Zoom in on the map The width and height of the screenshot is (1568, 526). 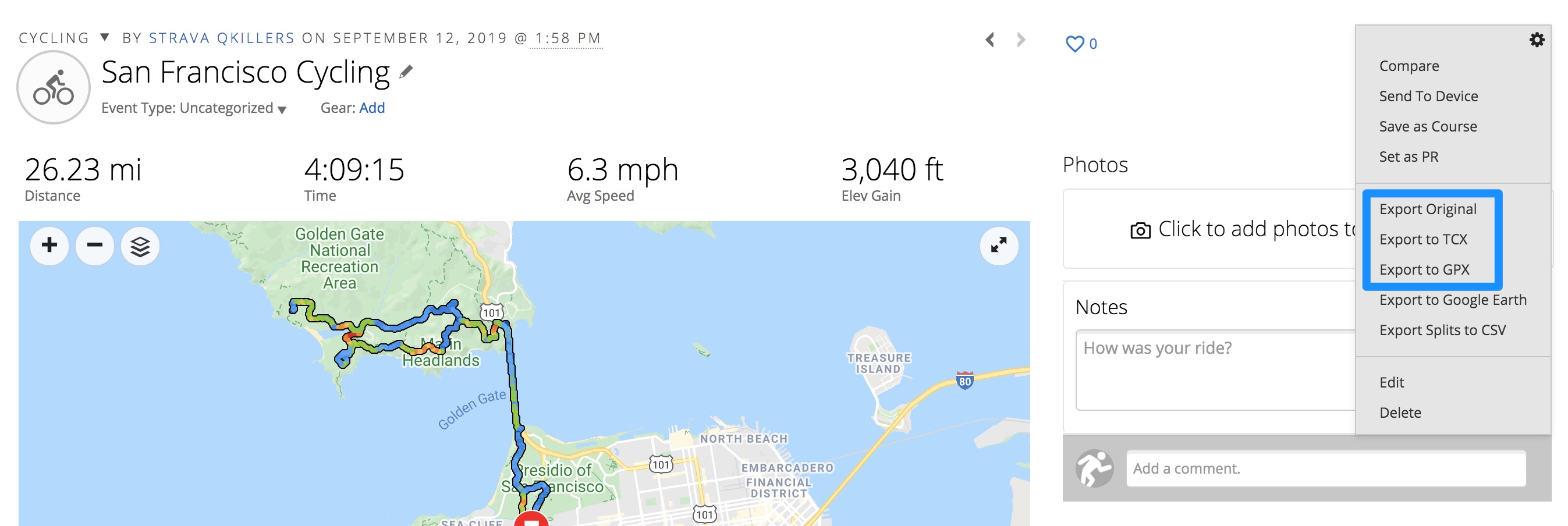[49, 246]
